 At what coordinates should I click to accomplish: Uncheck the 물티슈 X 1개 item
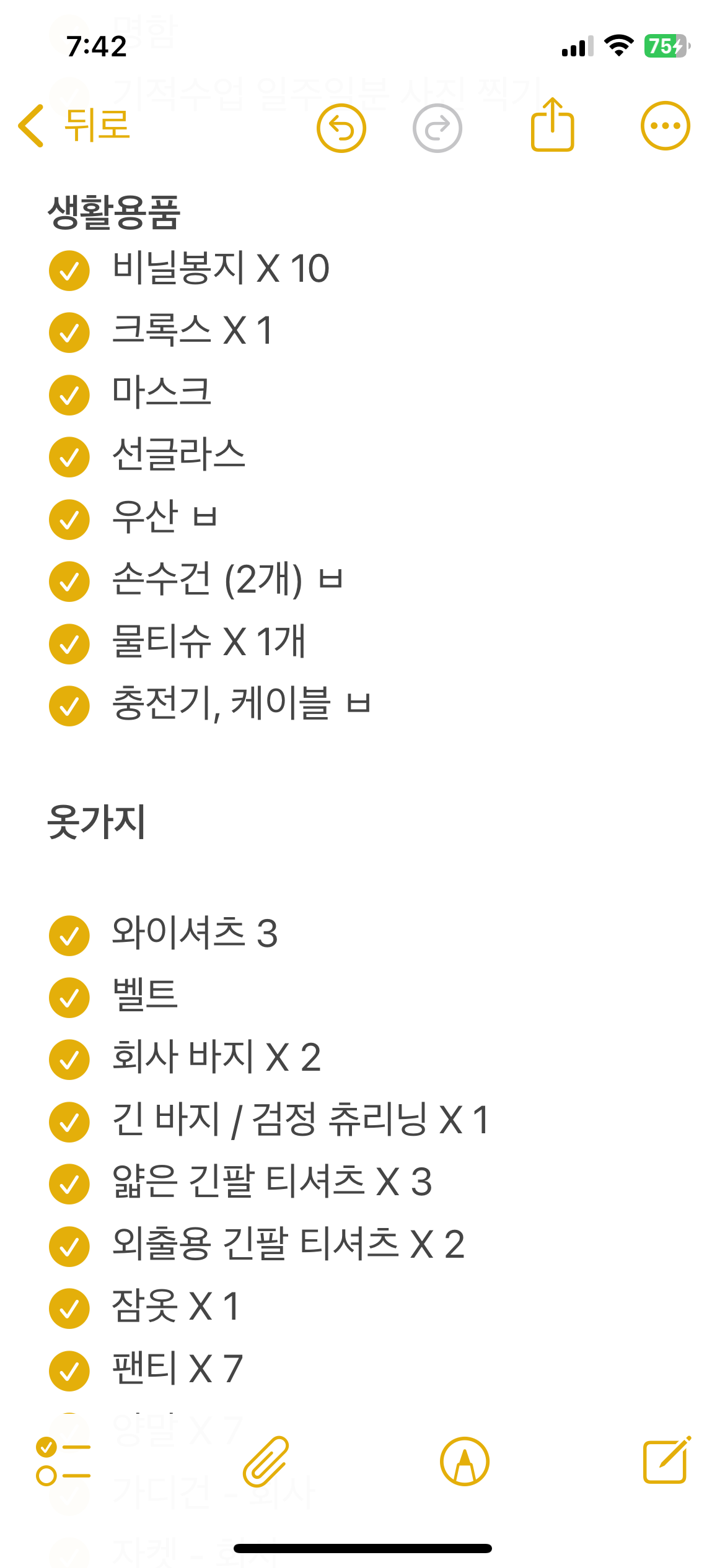click(x=69, y=643)
